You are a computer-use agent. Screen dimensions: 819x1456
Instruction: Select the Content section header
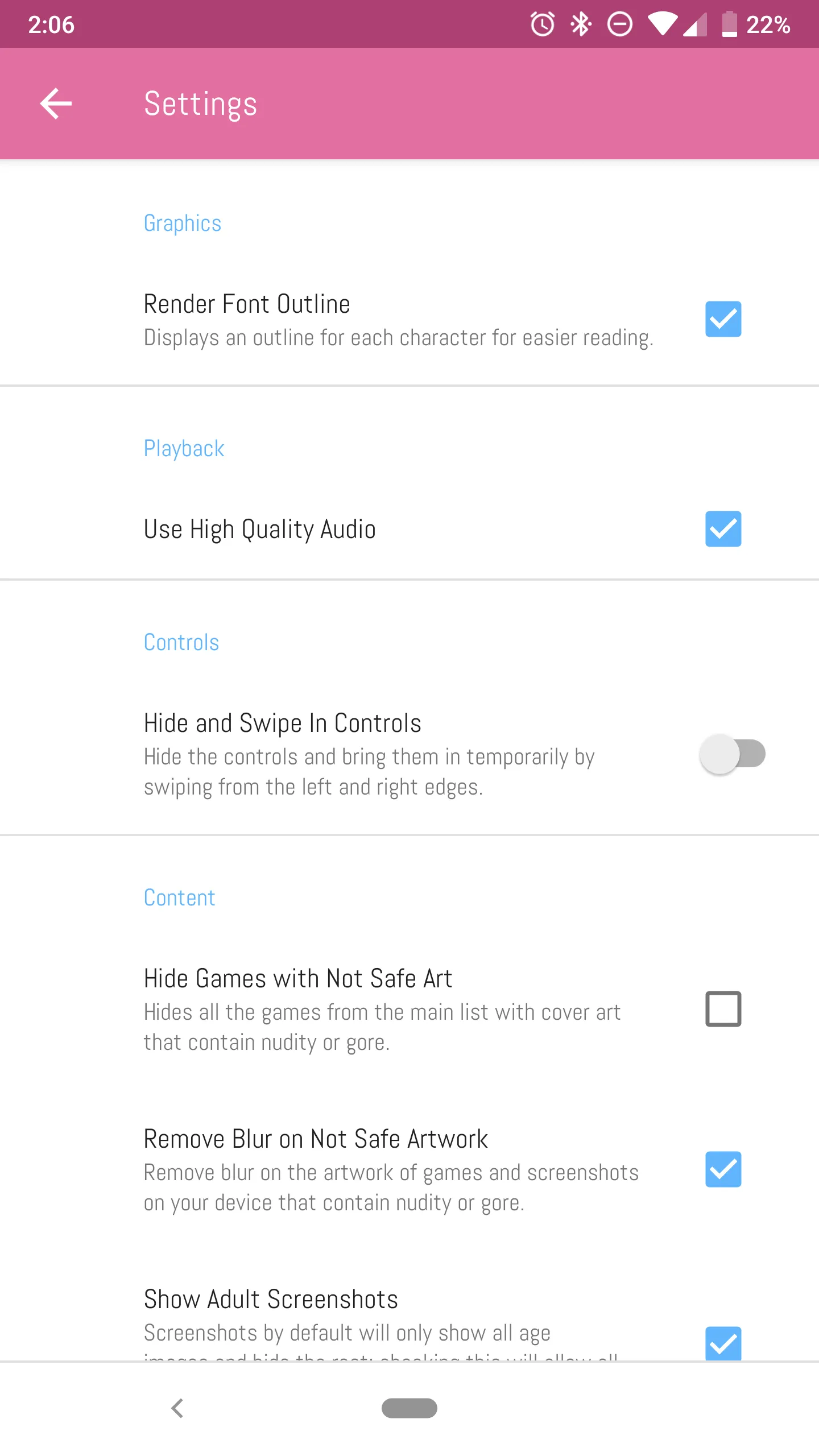point(179,897)
